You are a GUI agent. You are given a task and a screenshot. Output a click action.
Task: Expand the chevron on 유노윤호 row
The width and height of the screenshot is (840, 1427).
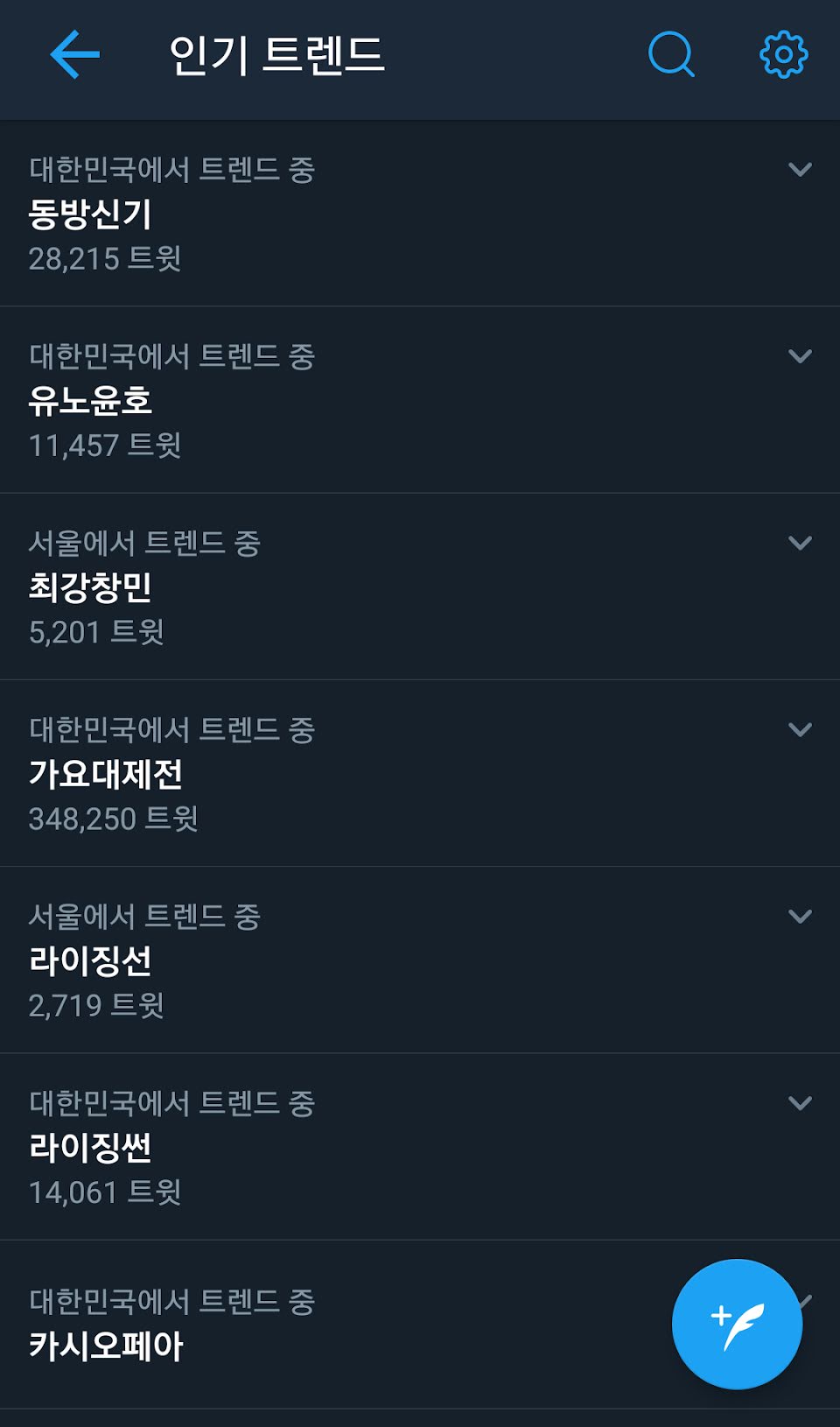coord(800,356)
